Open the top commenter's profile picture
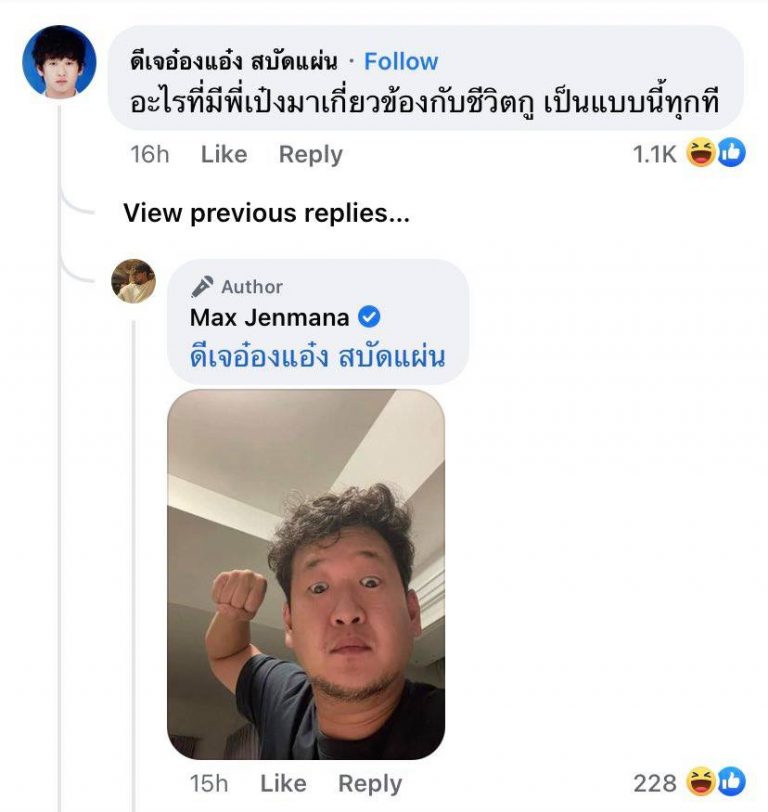This screenshot has width=768, height=812. tap(59, 62)
